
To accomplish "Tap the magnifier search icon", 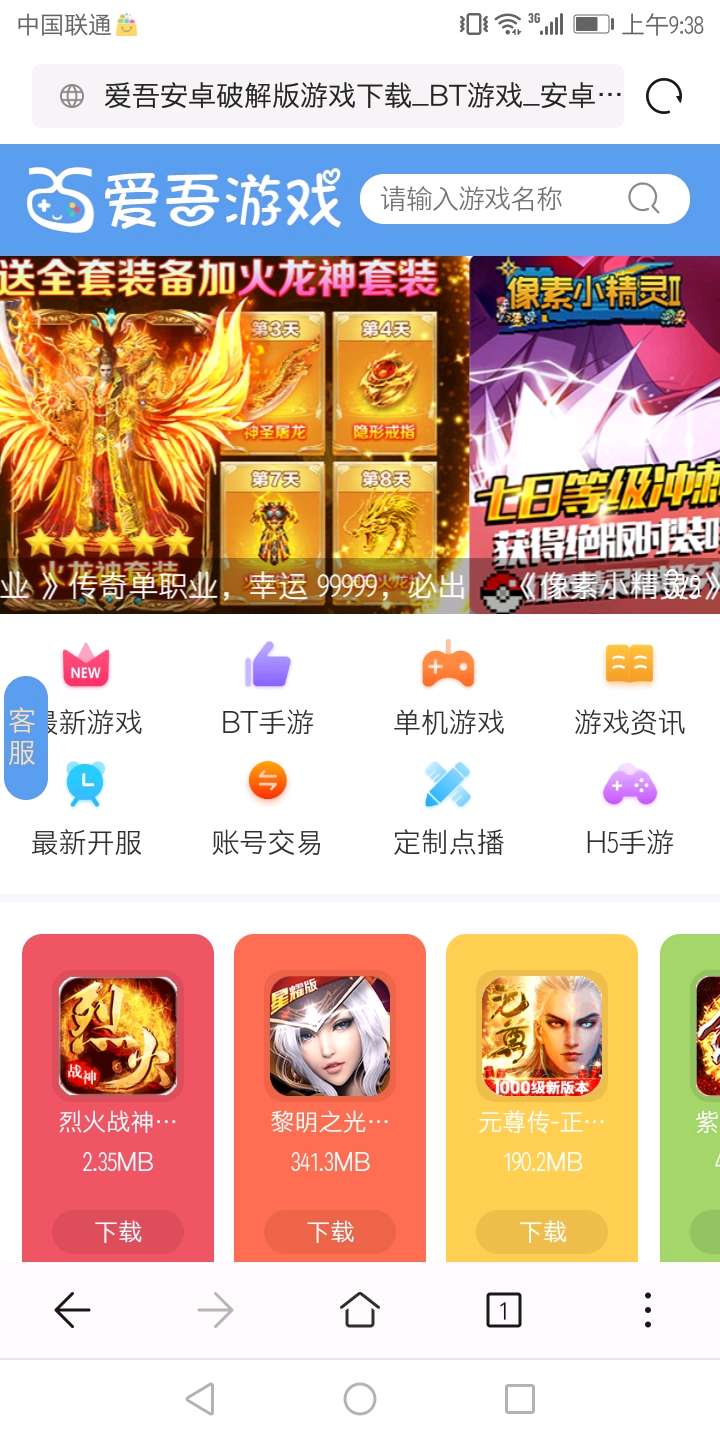I will 645,199.
